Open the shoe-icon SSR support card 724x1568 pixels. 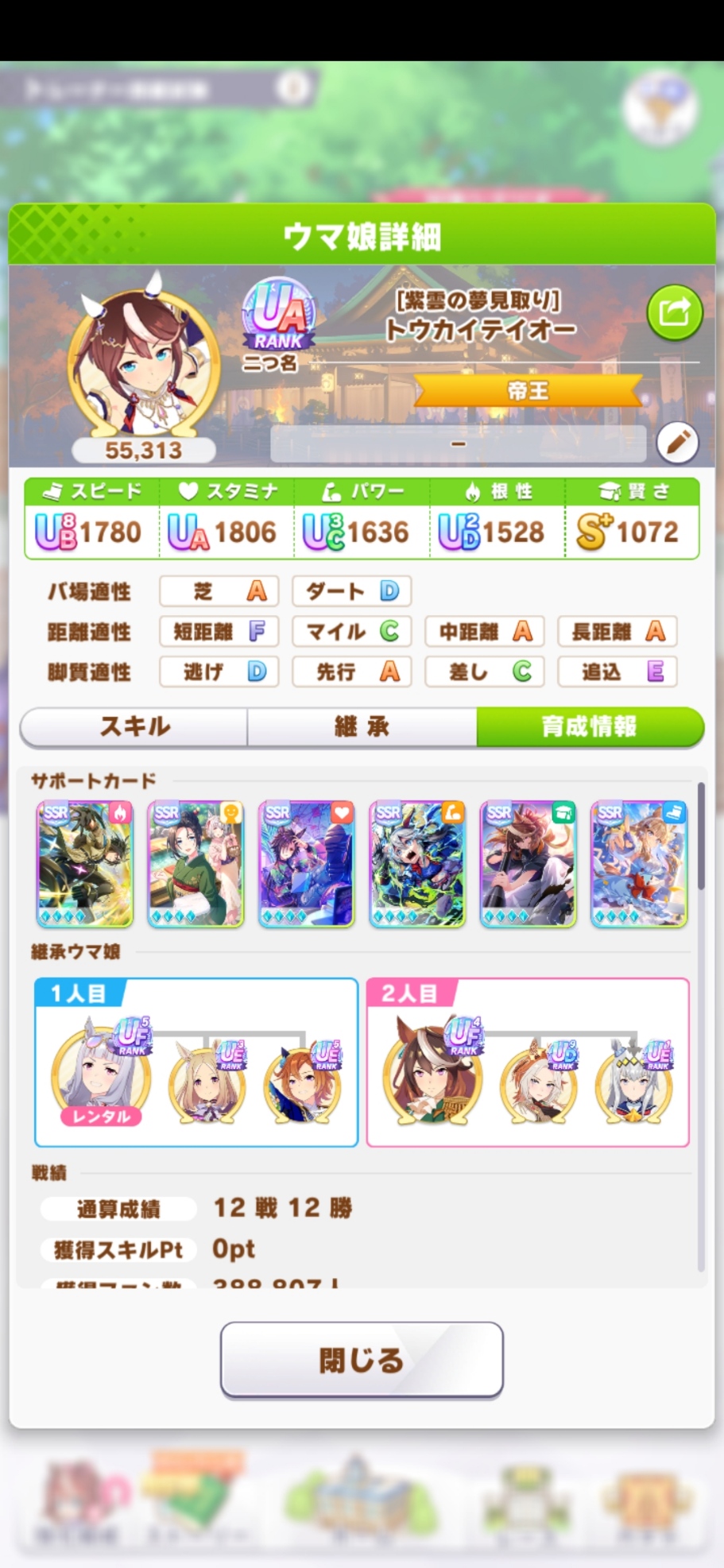click(638, 864)
